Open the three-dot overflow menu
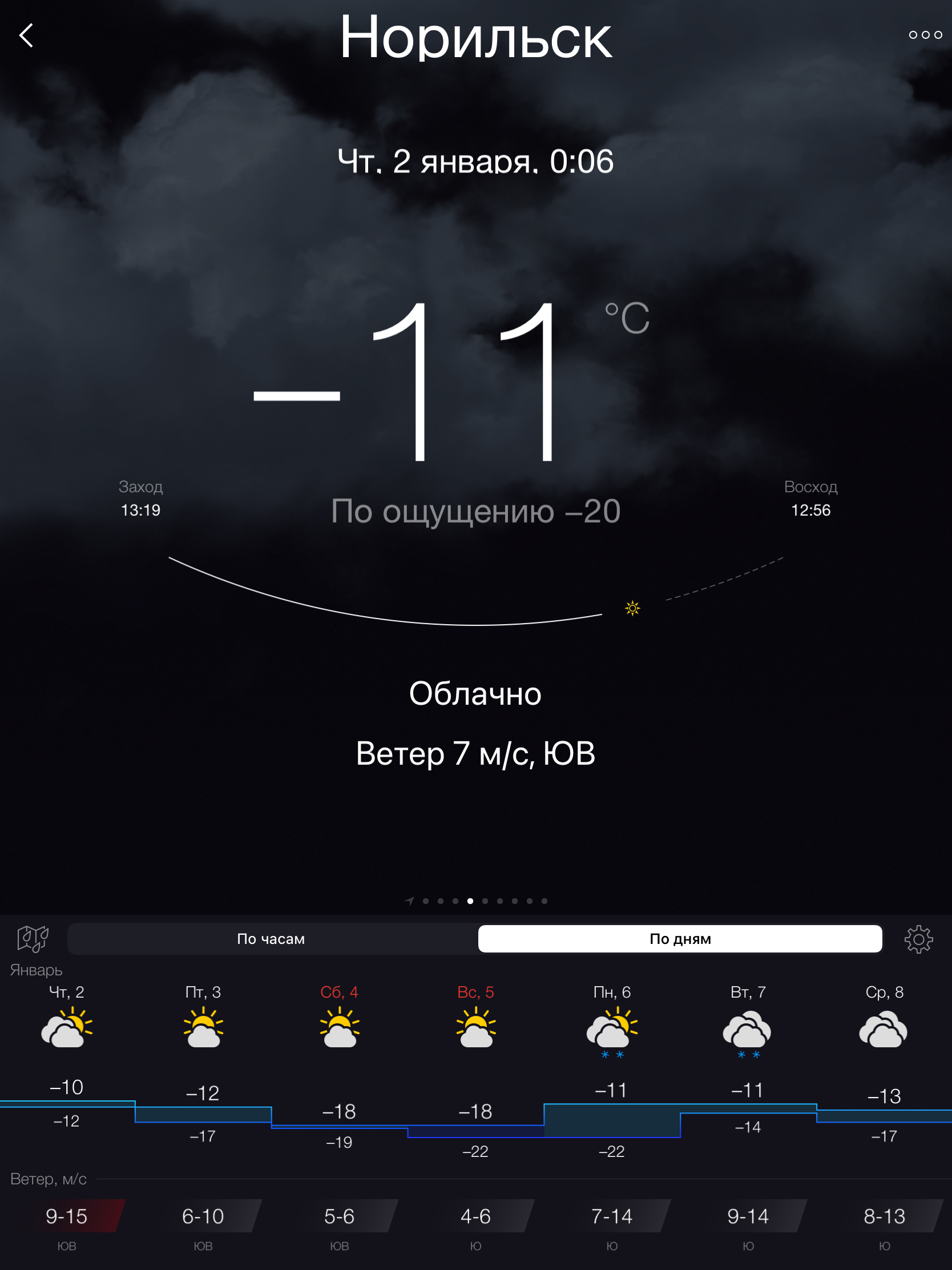This screenshot has height=1270, width=952. (x=925, y=35)
